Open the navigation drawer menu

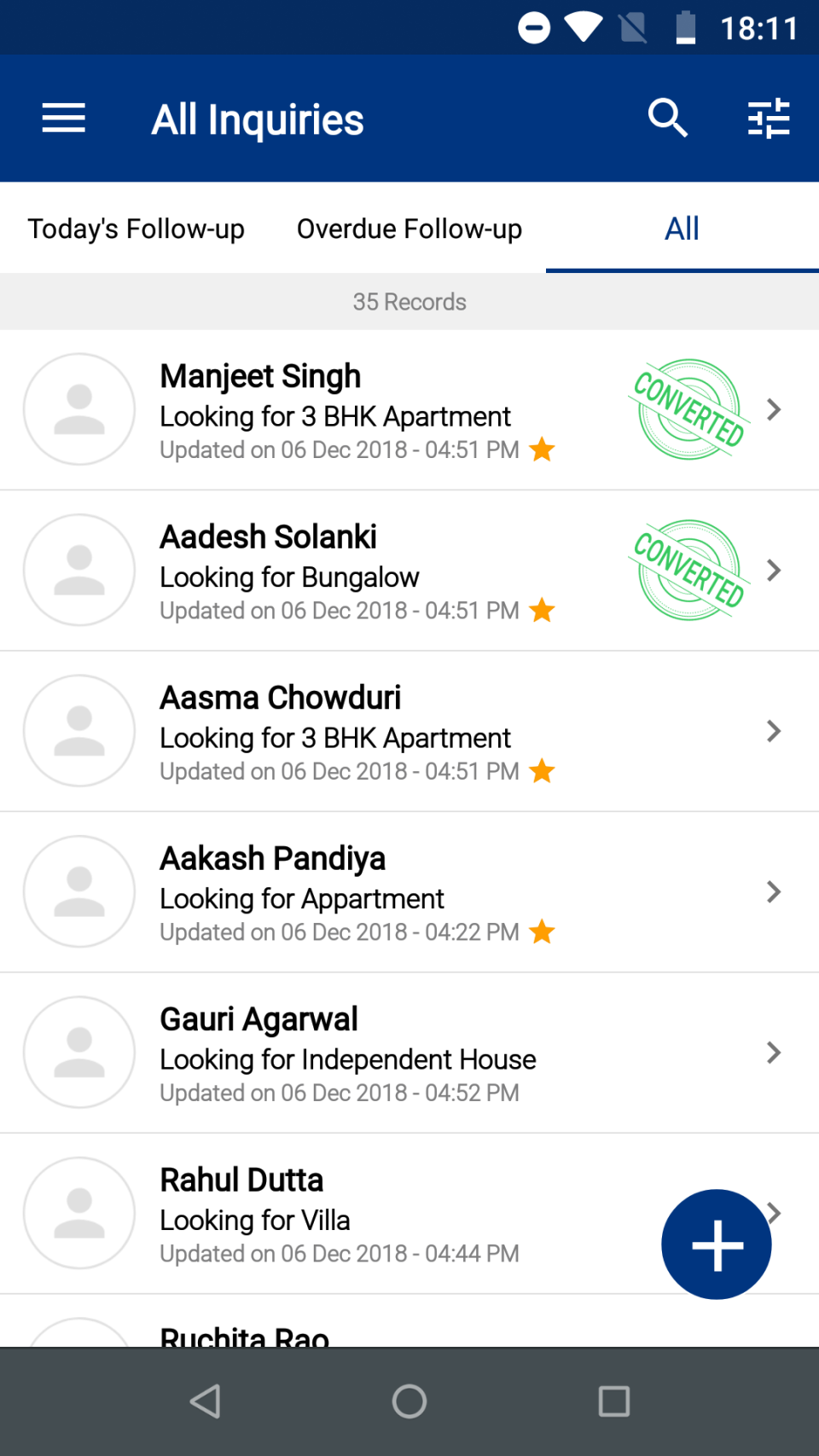[62, 119]
